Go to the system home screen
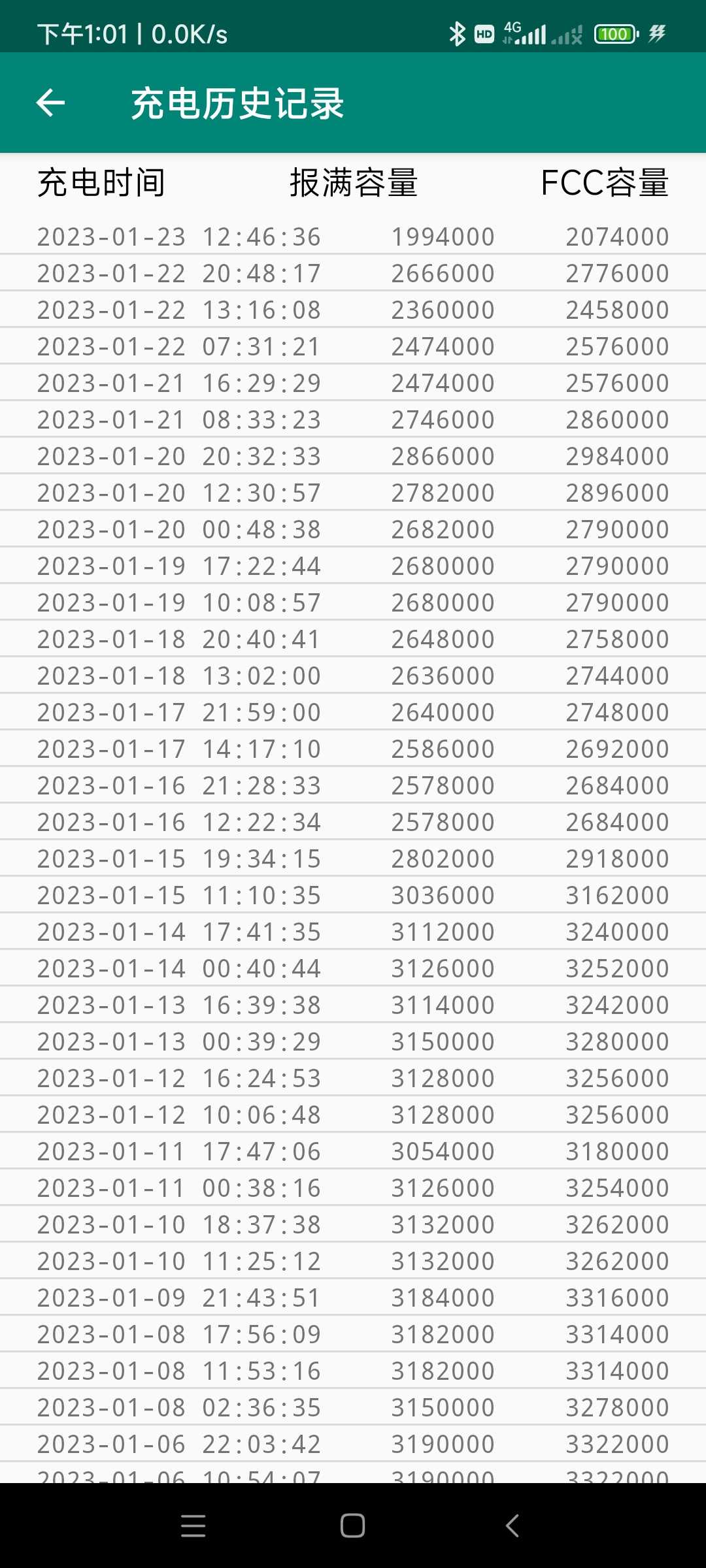Image resolution: width=706 pixels, height=1568 pixels. pyautogui.click(x=352, y=1526)
